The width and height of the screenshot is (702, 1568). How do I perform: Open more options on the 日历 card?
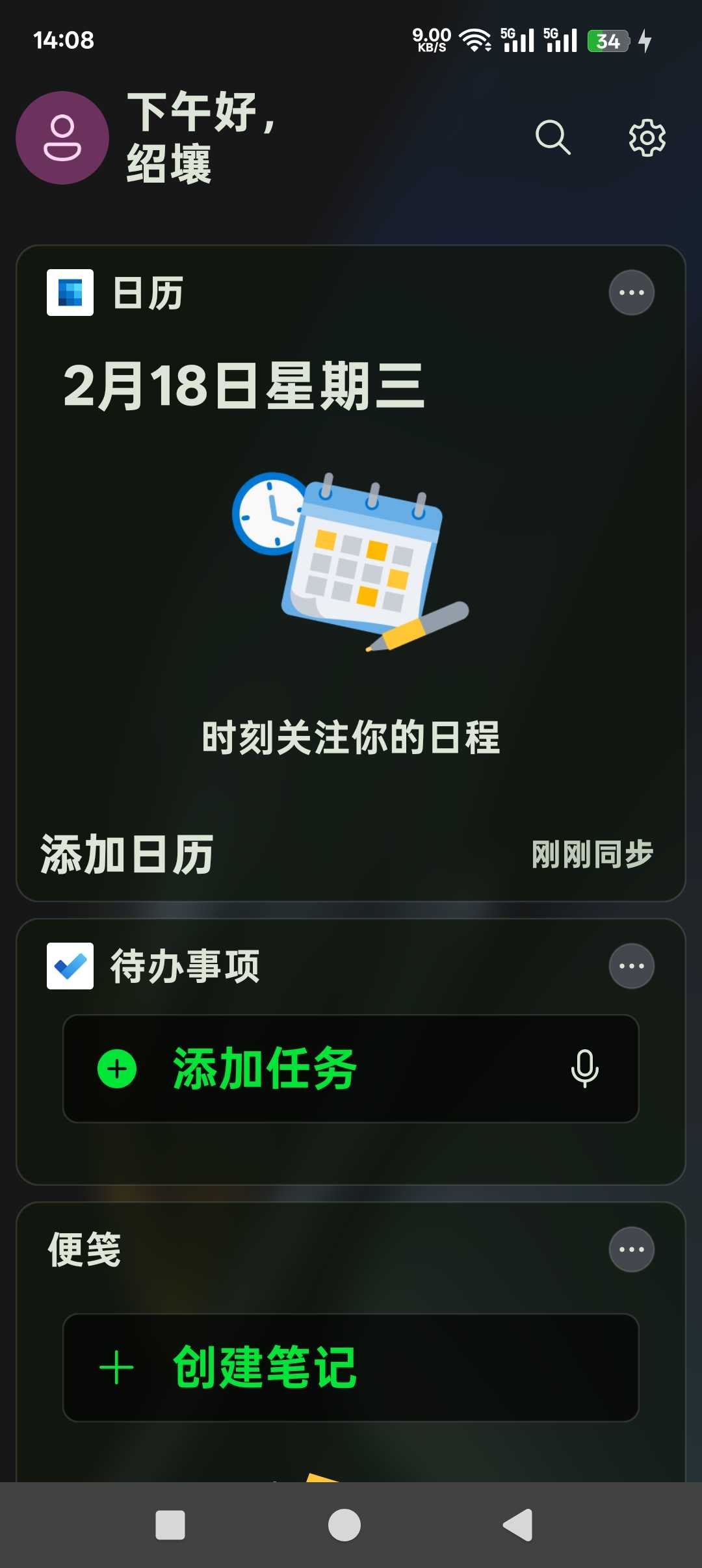point(631,293)
